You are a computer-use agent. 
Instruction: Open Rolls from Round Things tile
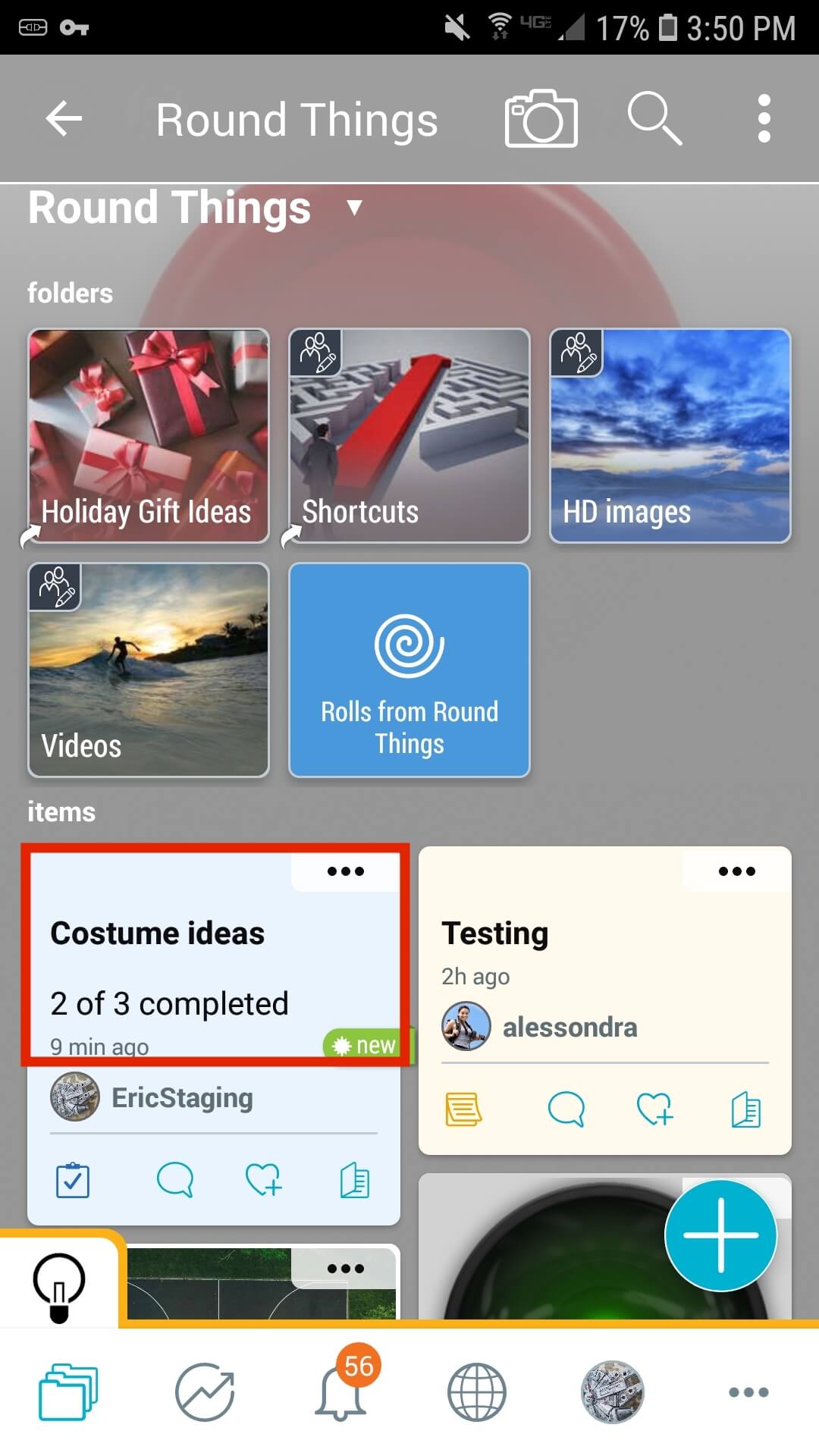(409, 670)
